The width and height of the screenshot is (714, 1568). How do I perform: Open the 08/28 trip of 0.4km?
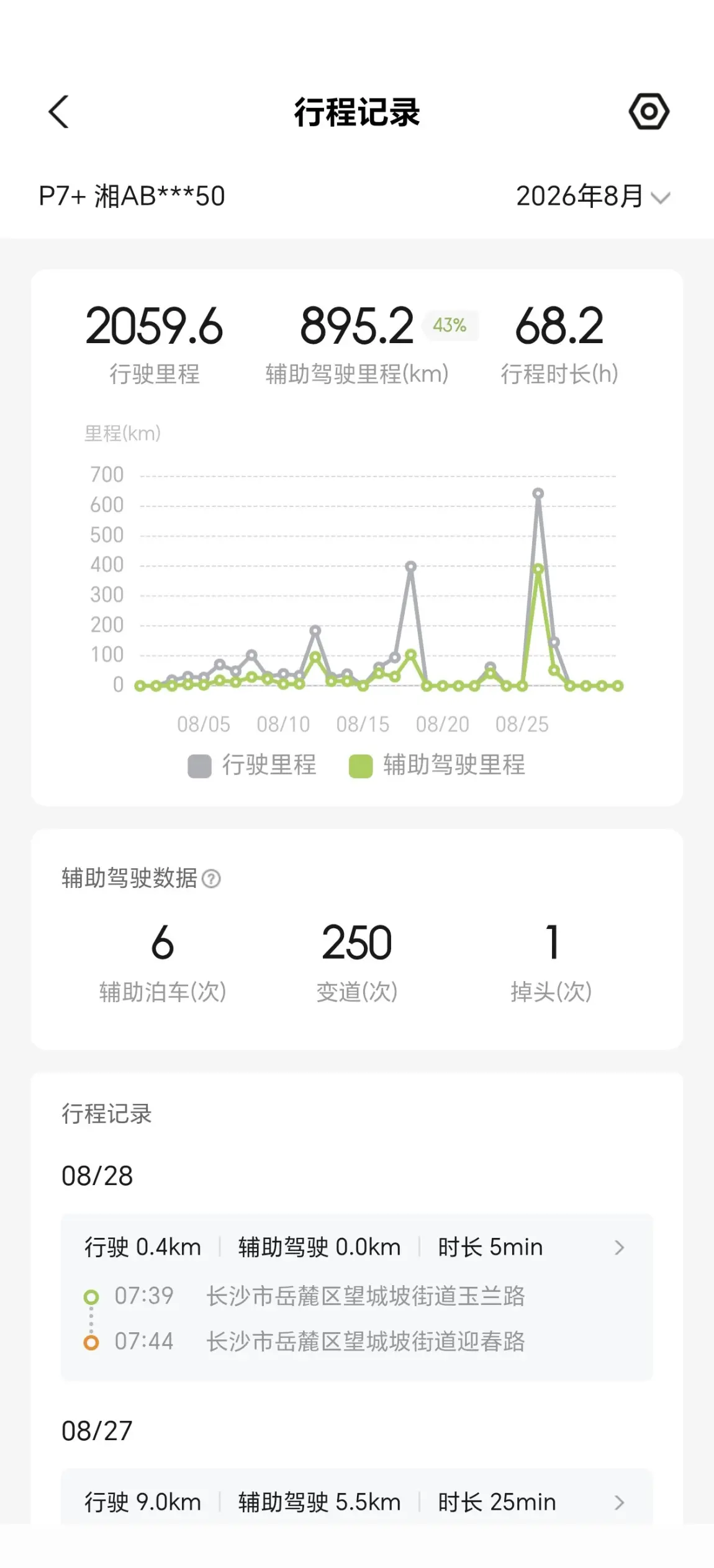[357, 1297]
